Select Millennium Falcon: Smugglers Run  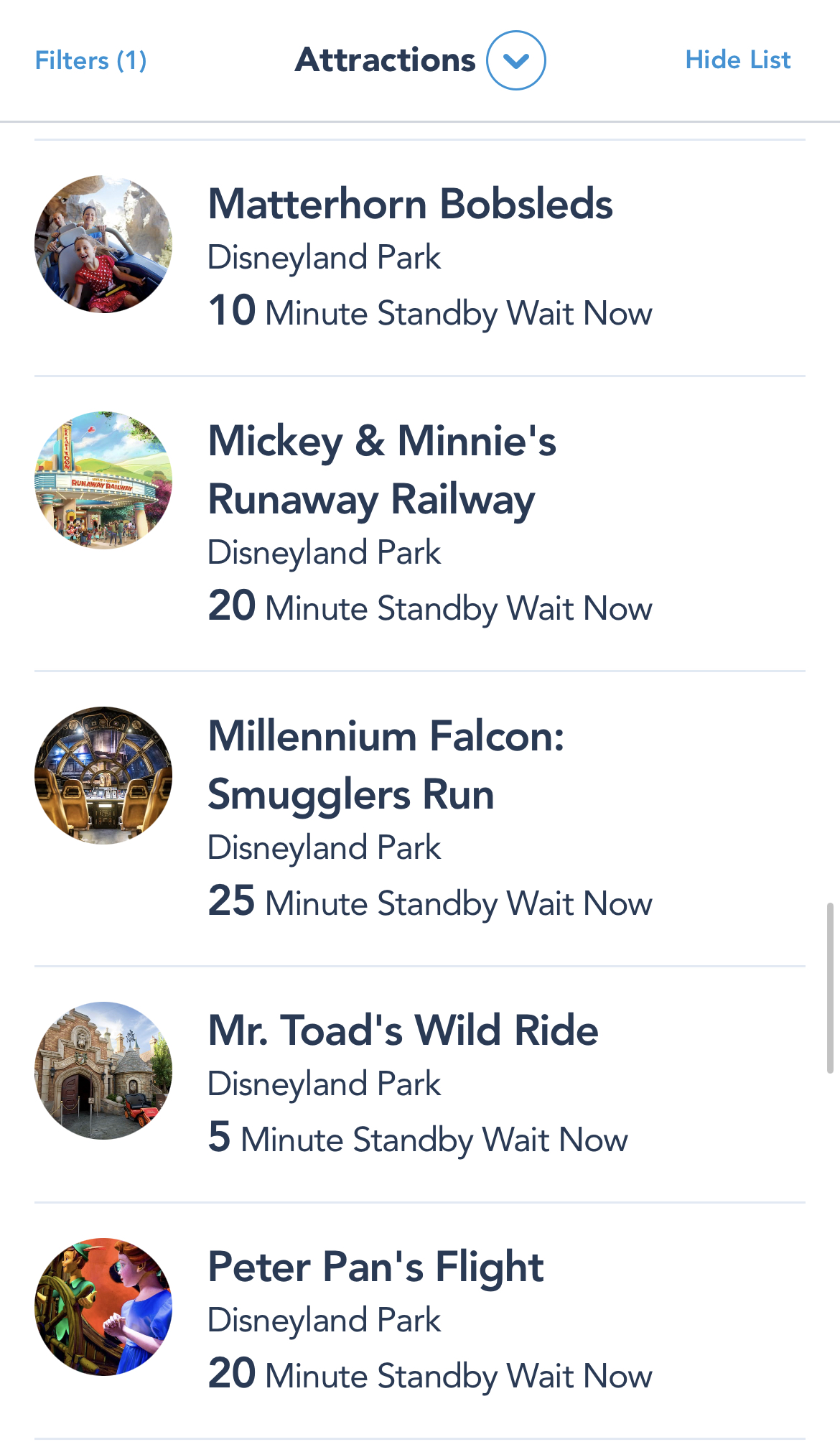[386, 765]
